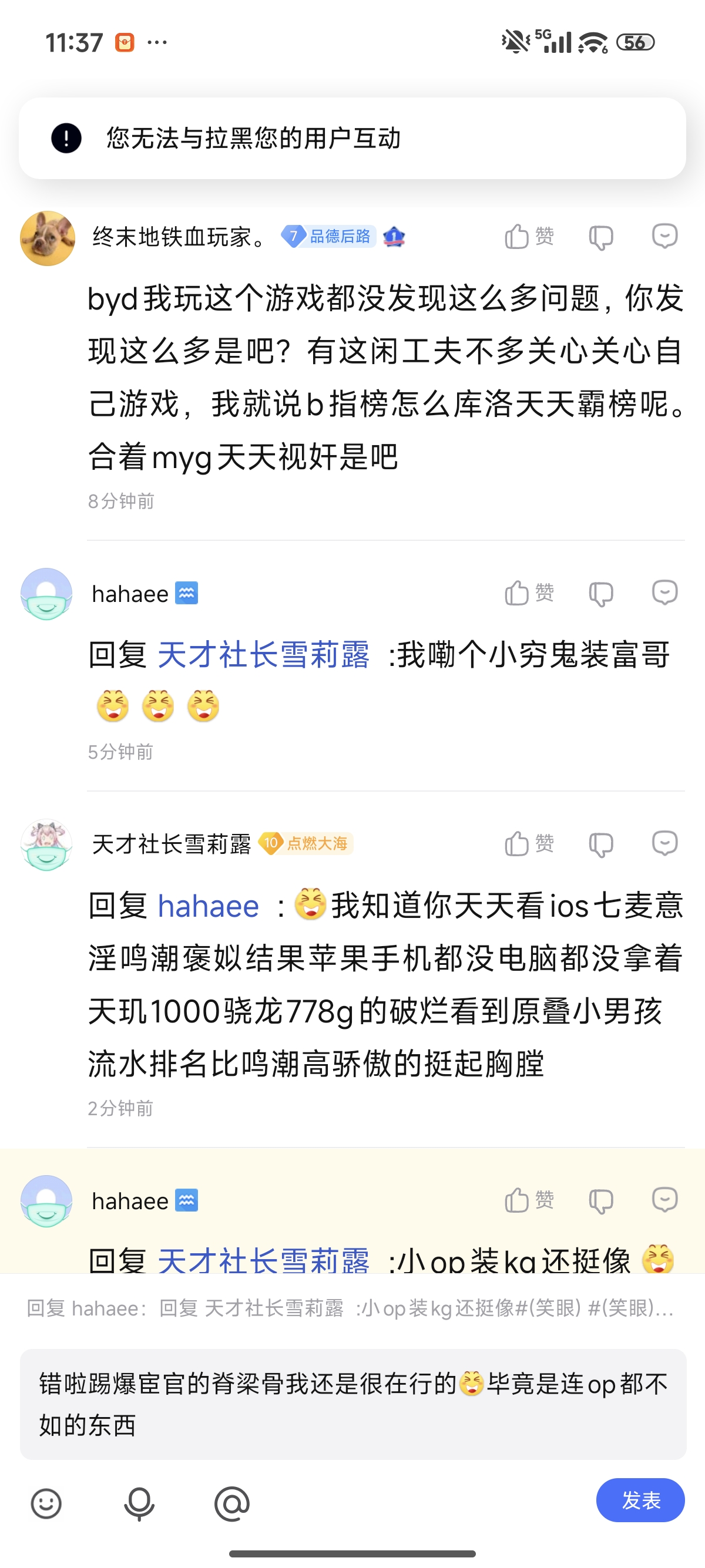Like hahaee's highlighted 小op装kg comment
The width and height of the screenshot is (705, 1568).
pos(528,1200)
